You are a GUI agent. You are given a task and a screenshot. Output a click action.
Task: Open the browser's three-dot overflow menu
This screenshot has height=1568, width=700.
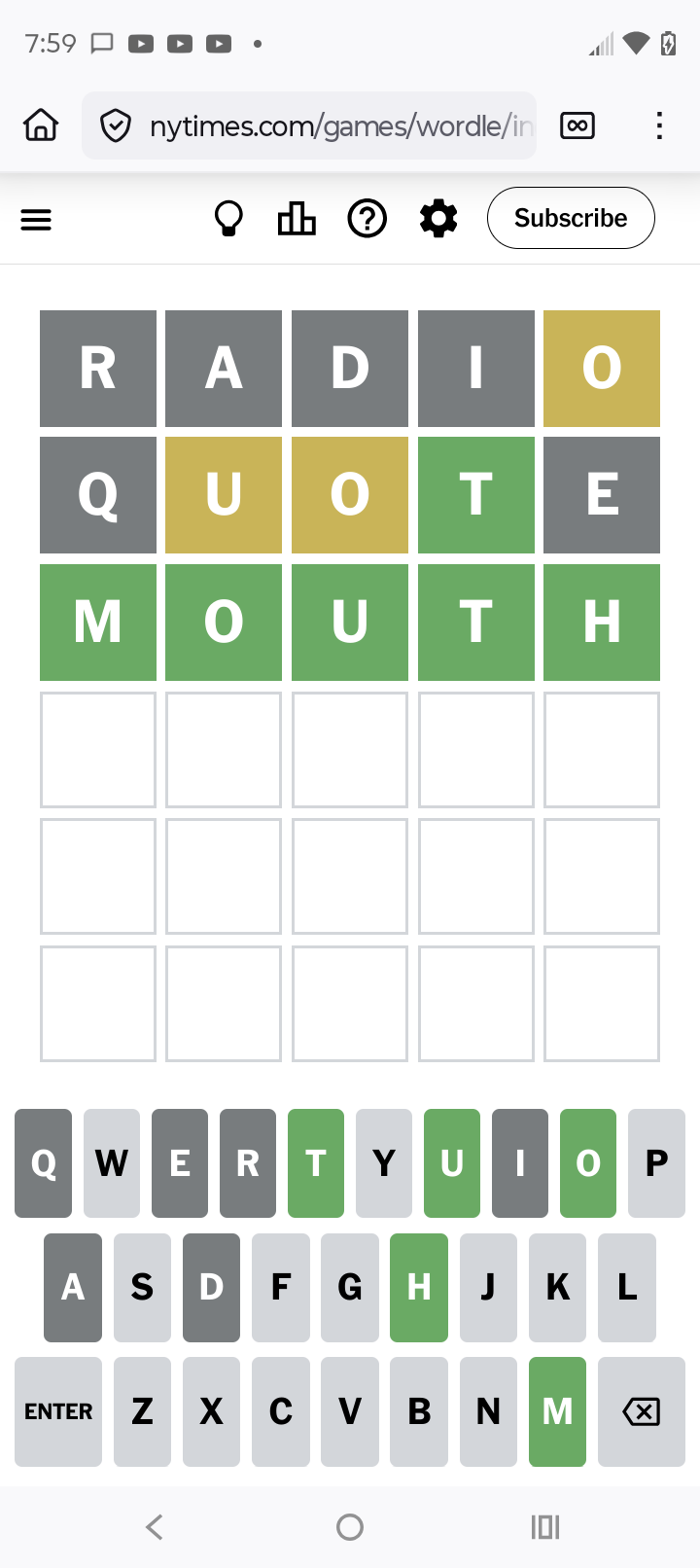click(659, 125)
